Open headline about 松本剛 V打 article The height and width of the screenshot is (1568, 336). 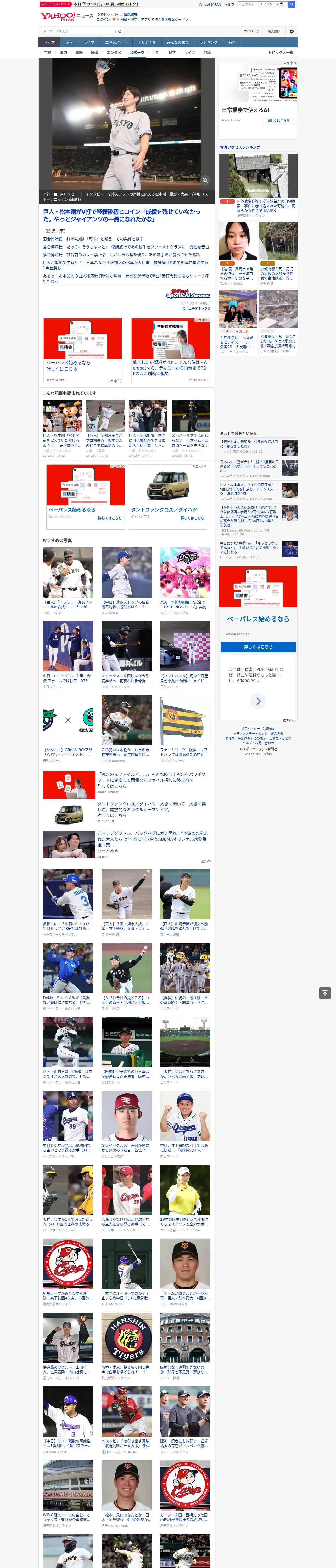pos(121,215)
